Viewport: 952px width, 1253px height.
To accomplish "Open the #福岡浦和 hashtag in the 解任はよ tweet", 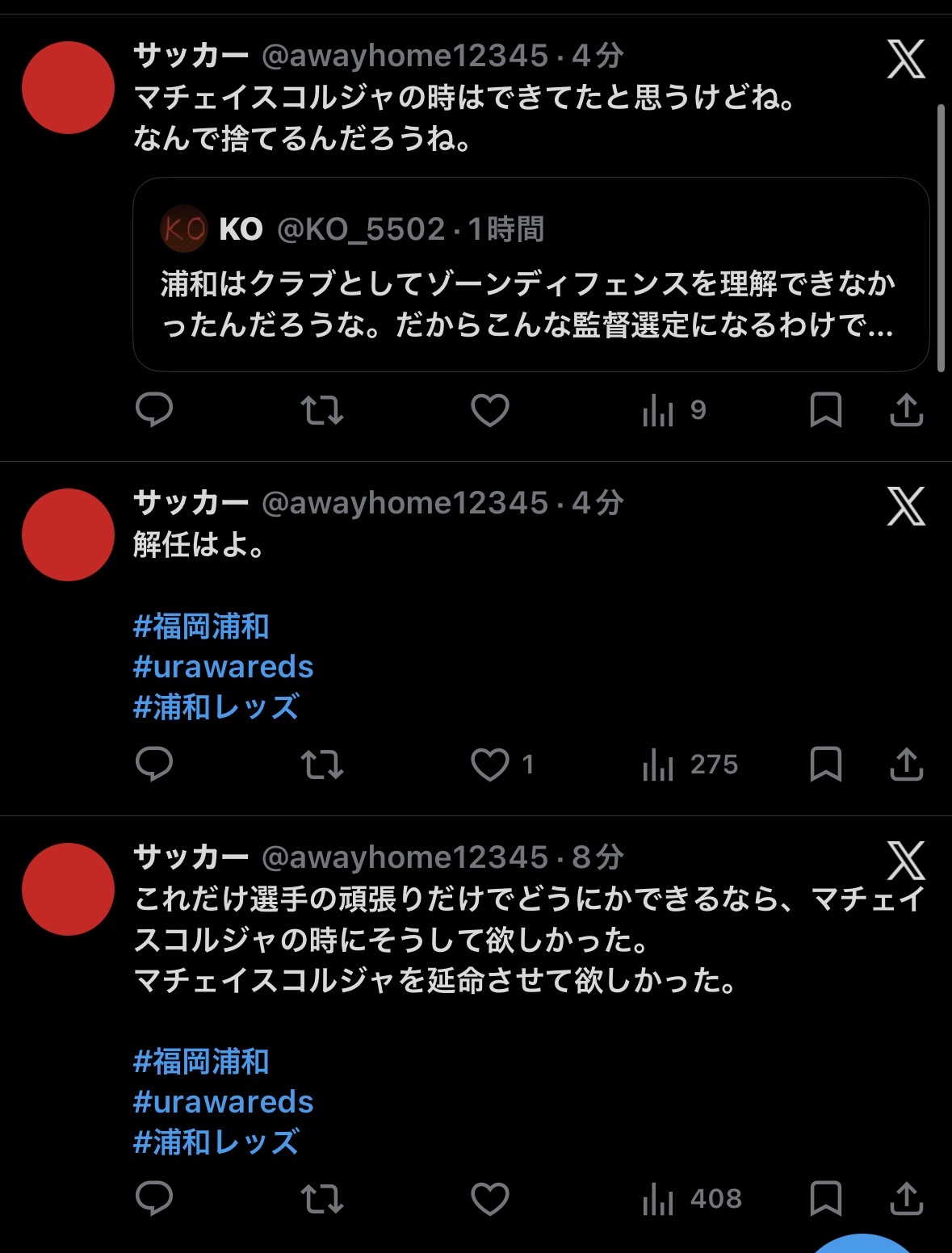I will click(x=201, y=626).
